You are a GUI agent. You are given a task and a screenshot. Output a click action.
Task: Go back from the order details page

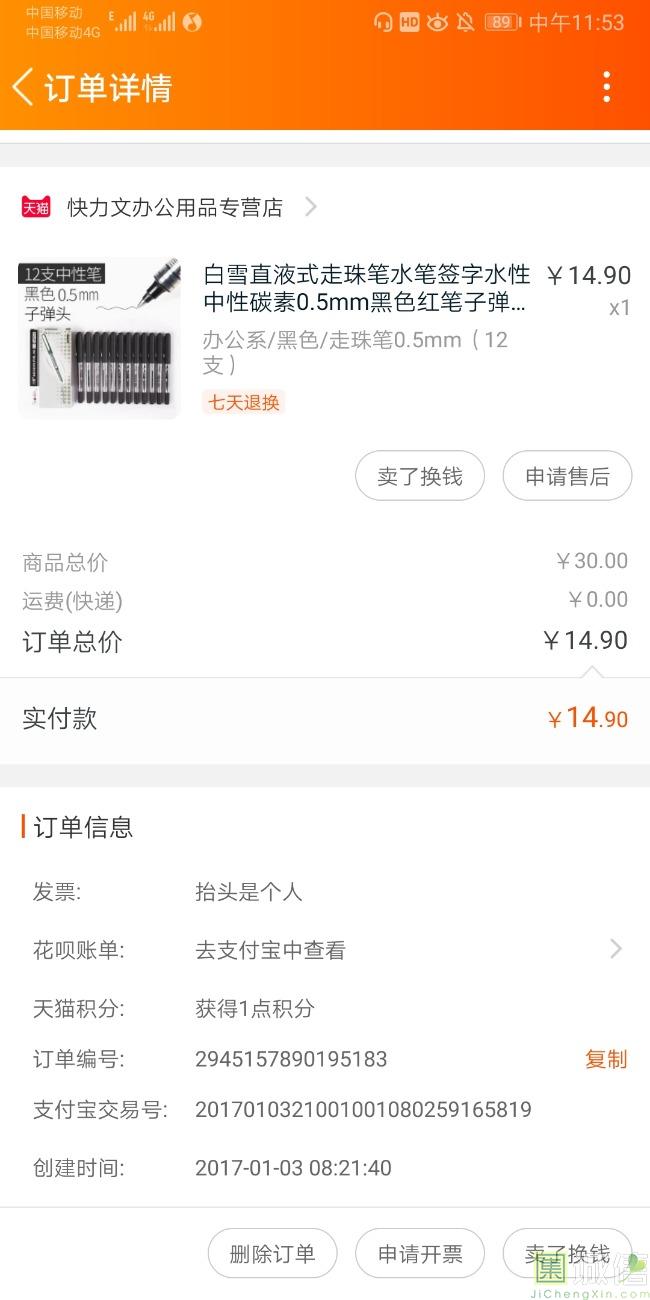pos(24,87)
